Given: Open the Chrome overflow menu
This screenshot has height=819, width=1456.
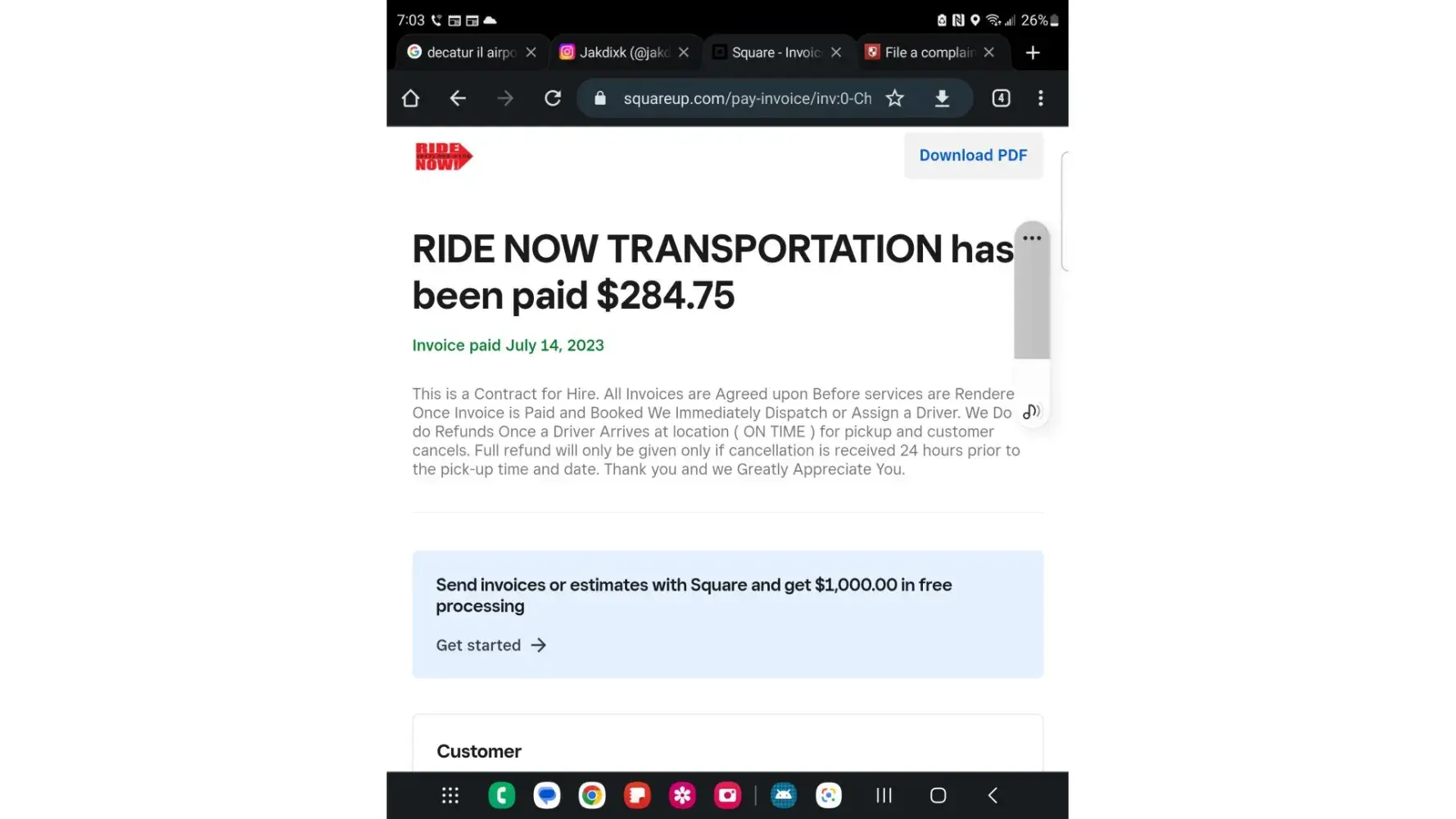Looking at the screenshot, I should (x=1040, y=98).
